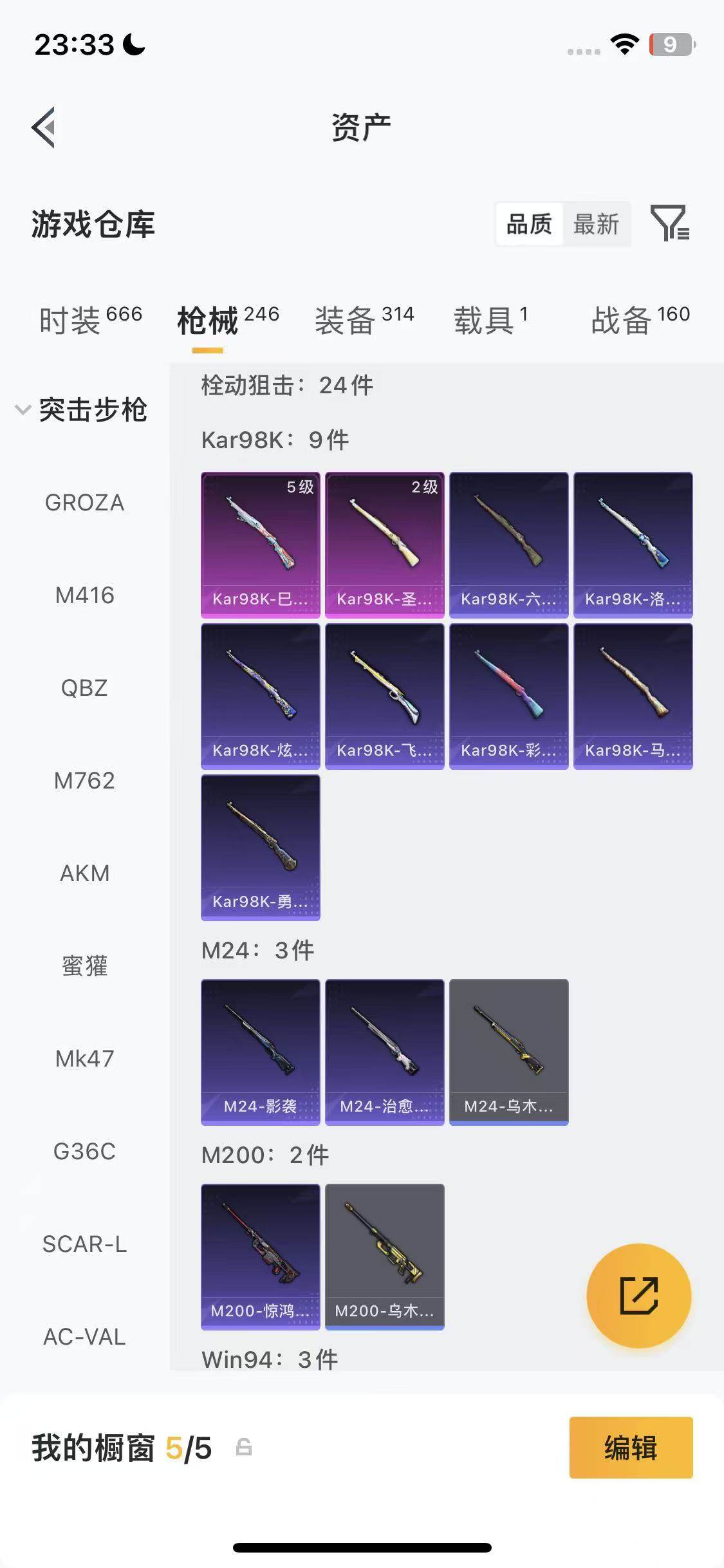Switch to the 时装 tab
The width and height of the screenshot is (724, 1568).
coord(90,320)
